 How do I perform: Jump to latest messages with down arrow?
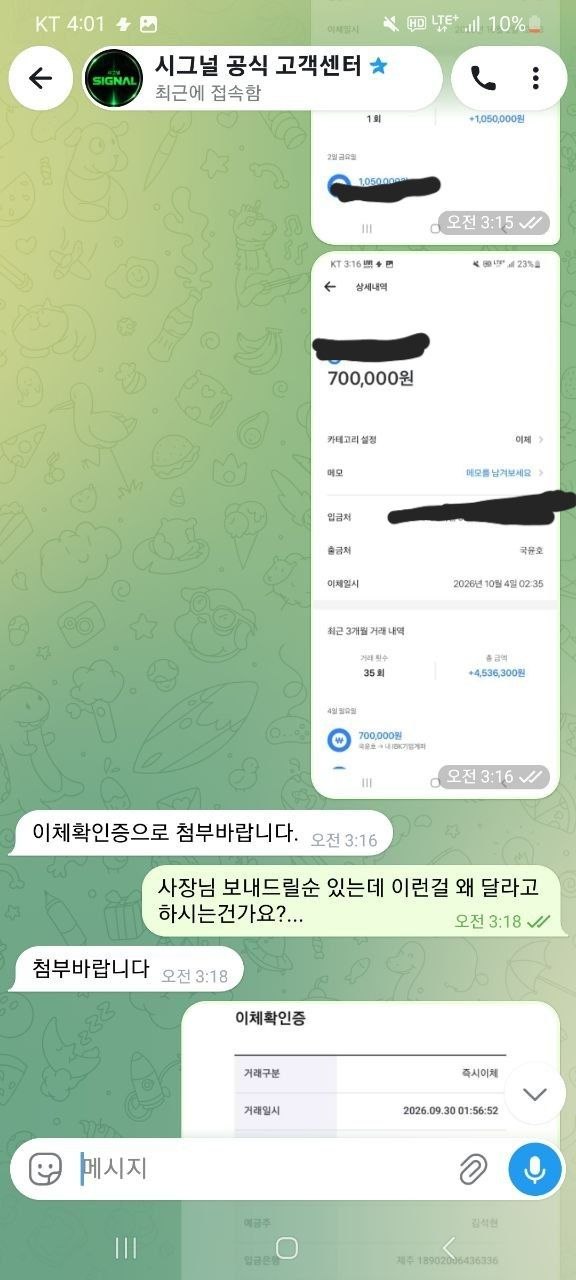[x=535, y=1094]
